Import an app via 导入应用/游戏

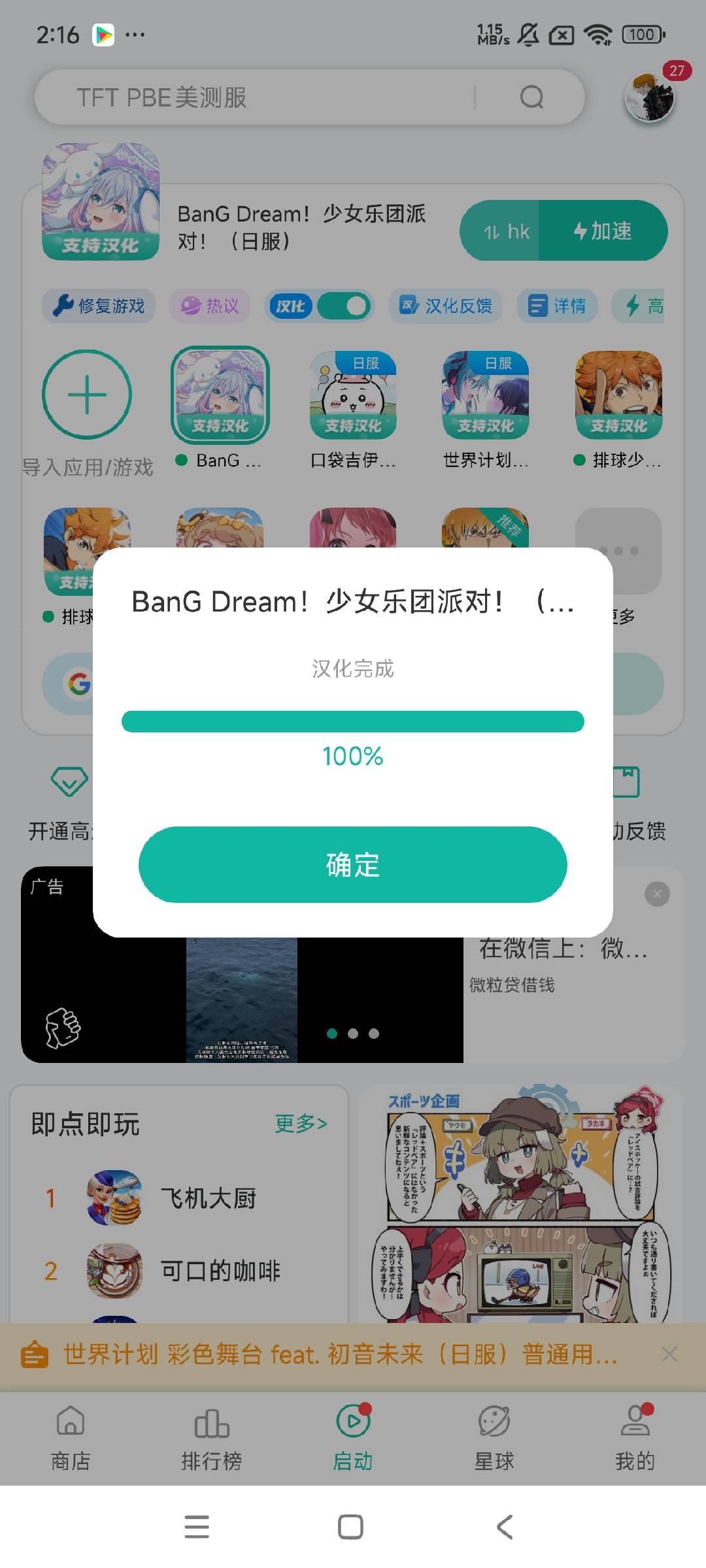[x=87, y=395]
